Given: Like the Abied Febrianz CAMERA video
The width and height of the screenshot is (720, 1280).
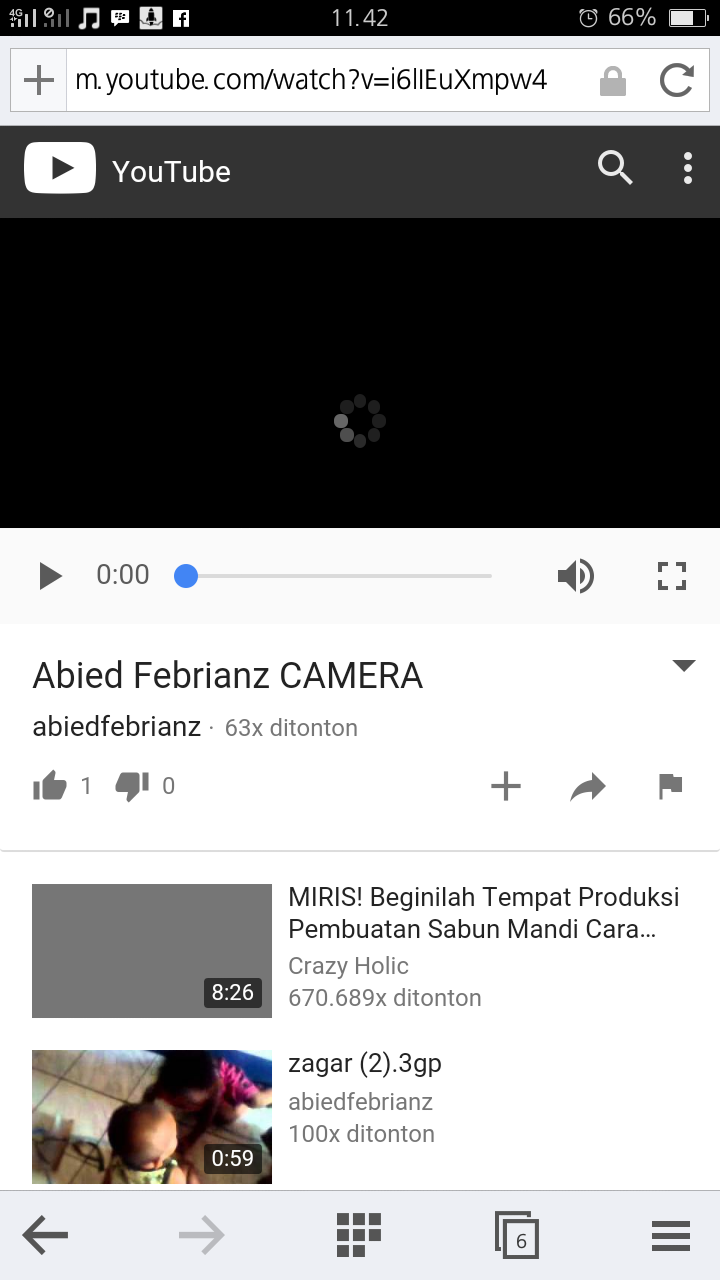Looking at the screenshot, I should 50,787.
